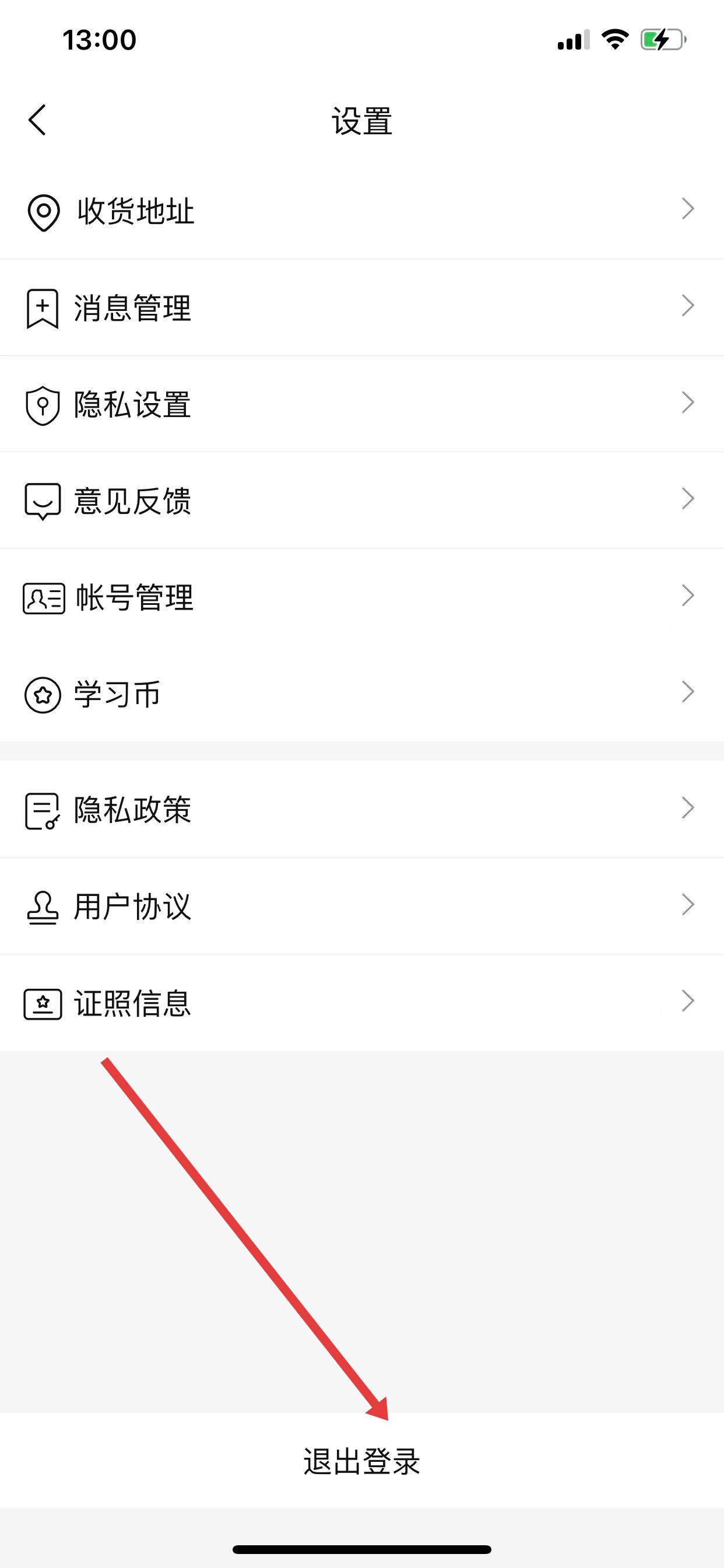Open 帐号管理
This screenshot has width=724, height=1568.
pos(361,597)
